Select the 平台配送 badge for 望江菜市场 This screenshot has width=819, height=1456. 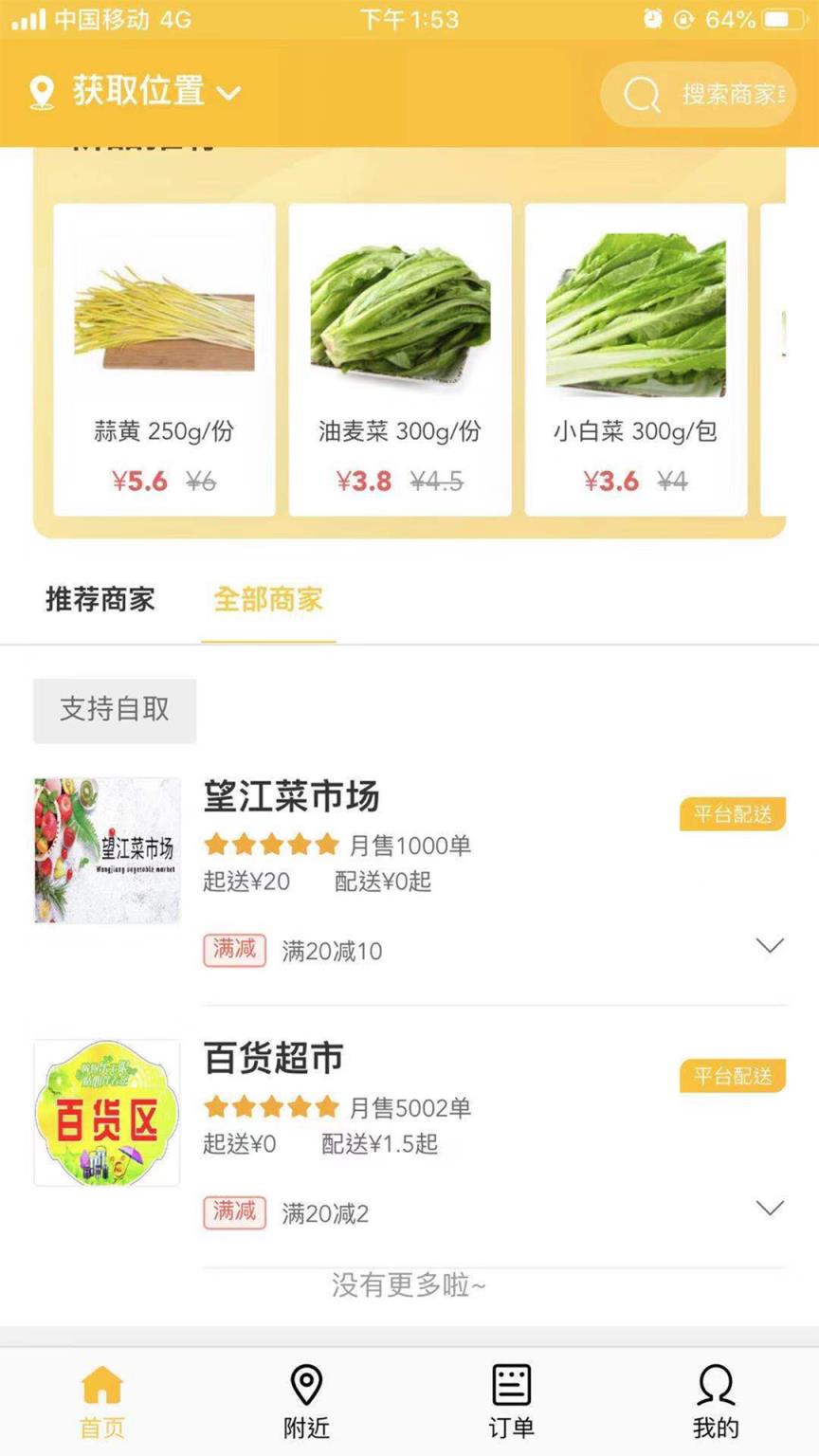(x=732, y=813)
